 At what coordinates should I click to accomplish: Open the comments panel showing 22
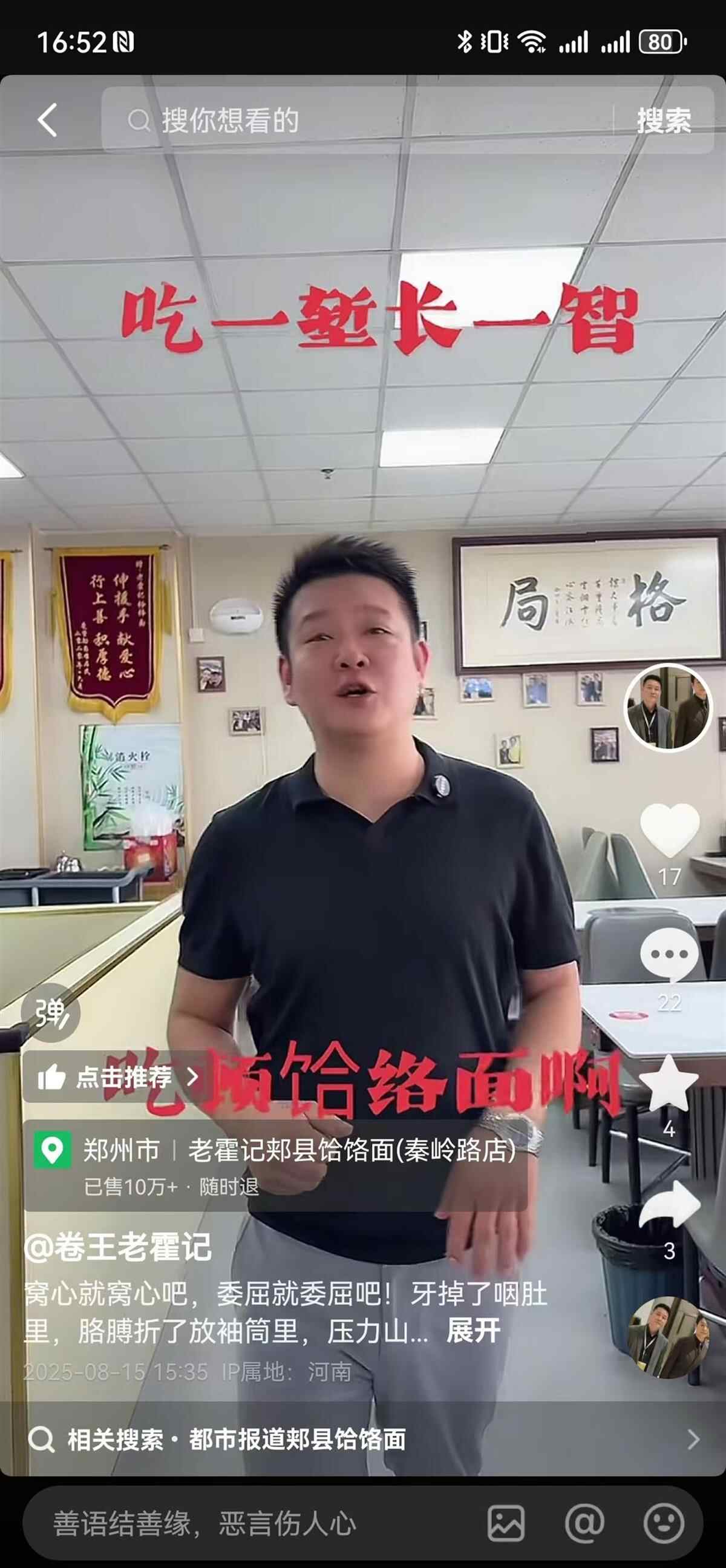pos(669,954)
